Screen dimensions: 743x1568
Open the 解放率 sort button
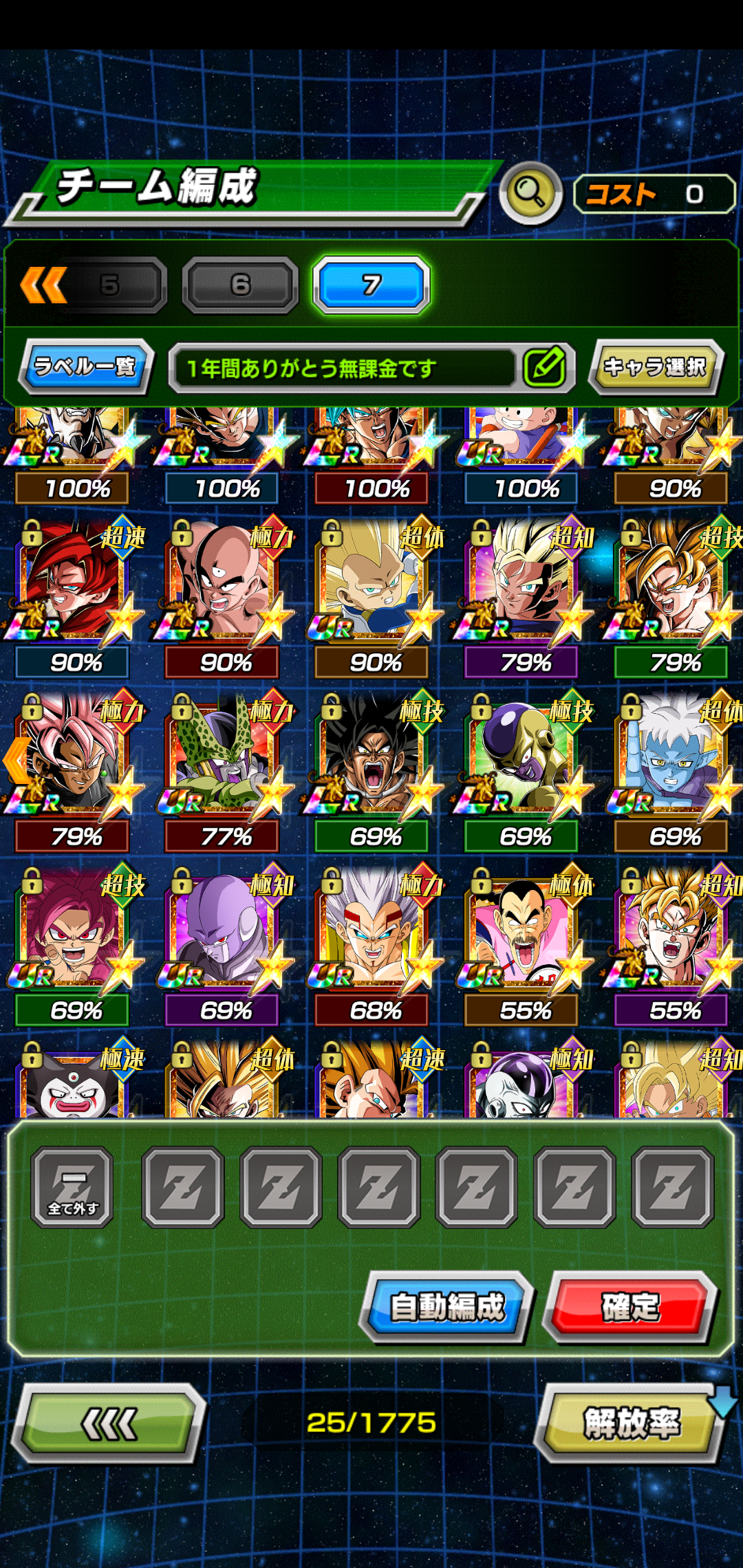(x=631, y=1422)
